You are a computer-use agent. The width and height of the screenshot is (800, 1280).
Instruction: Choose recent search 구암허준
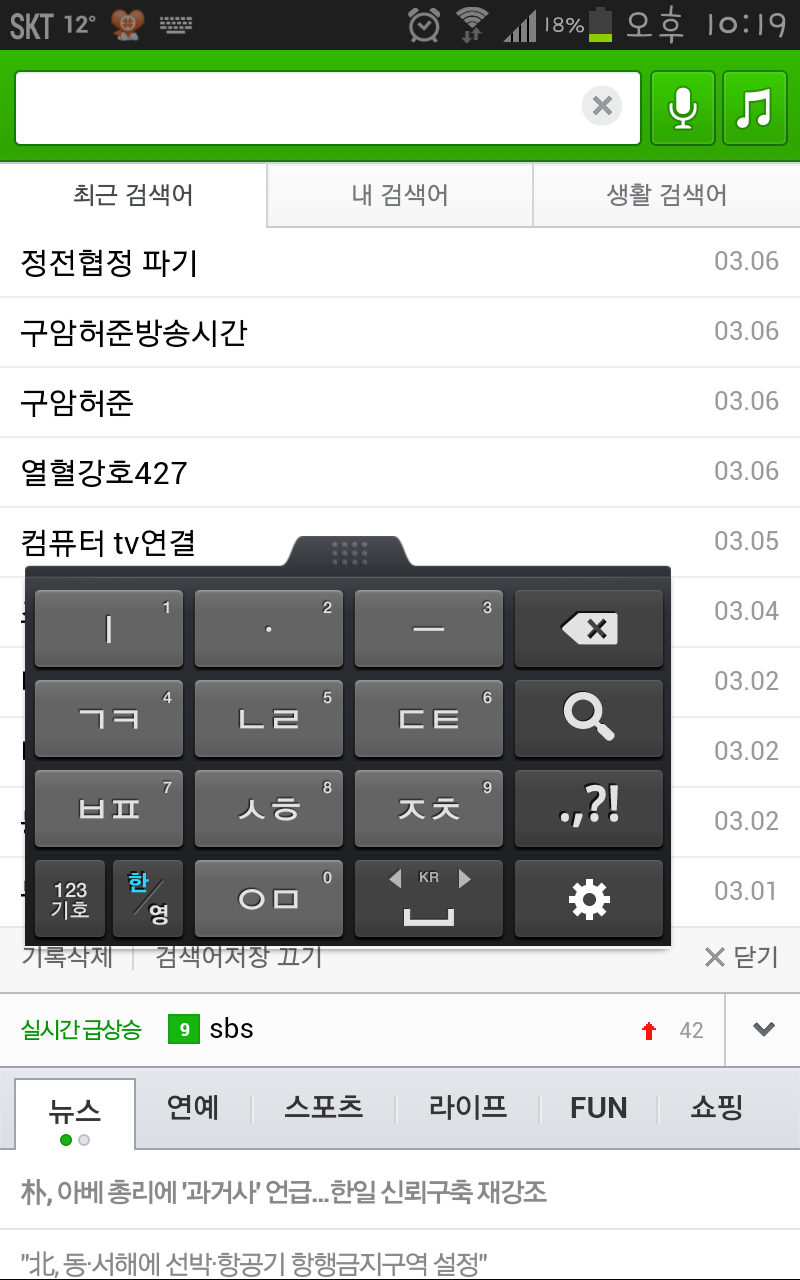(77, 403)
